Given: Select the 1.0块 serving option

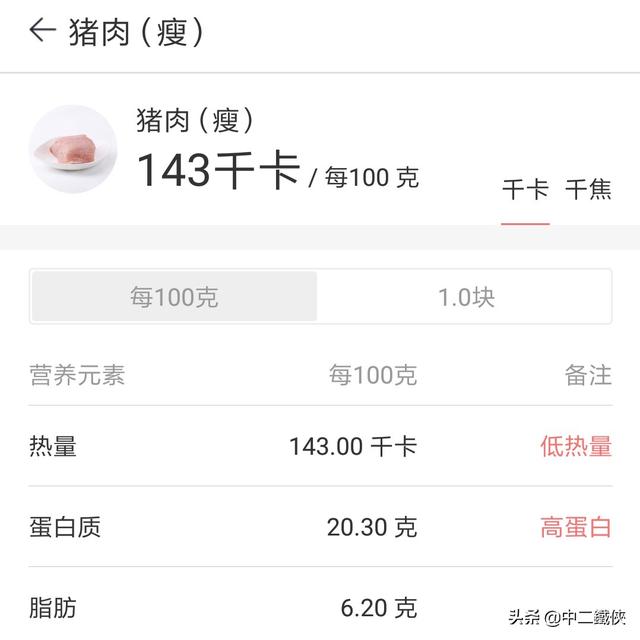Looking at the screenshot, I should 466,297.
